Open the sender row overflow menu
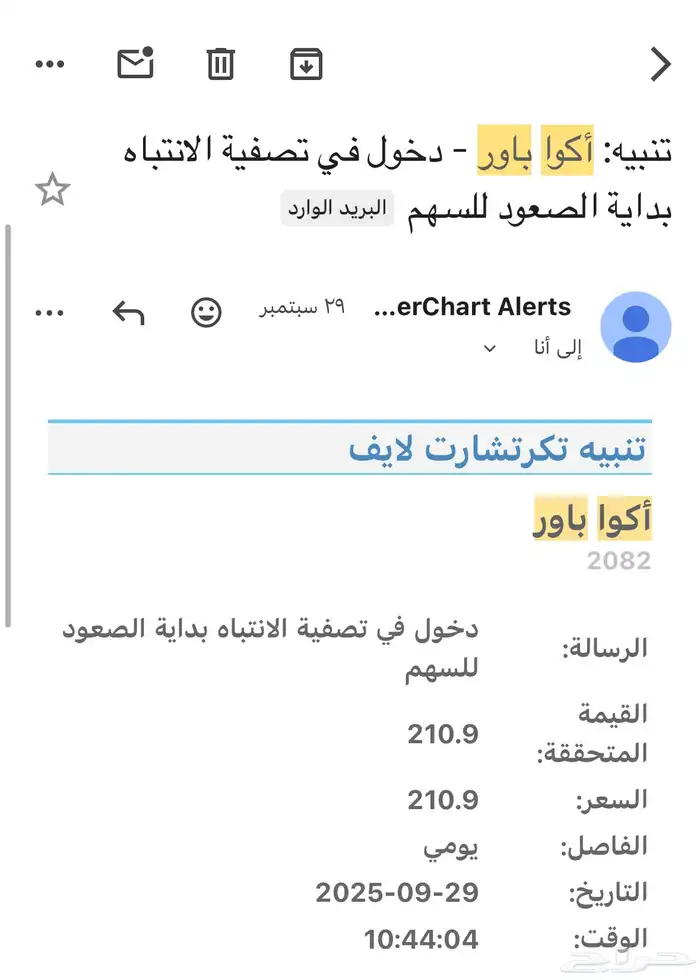700x980 pixels. coord(50,312)
